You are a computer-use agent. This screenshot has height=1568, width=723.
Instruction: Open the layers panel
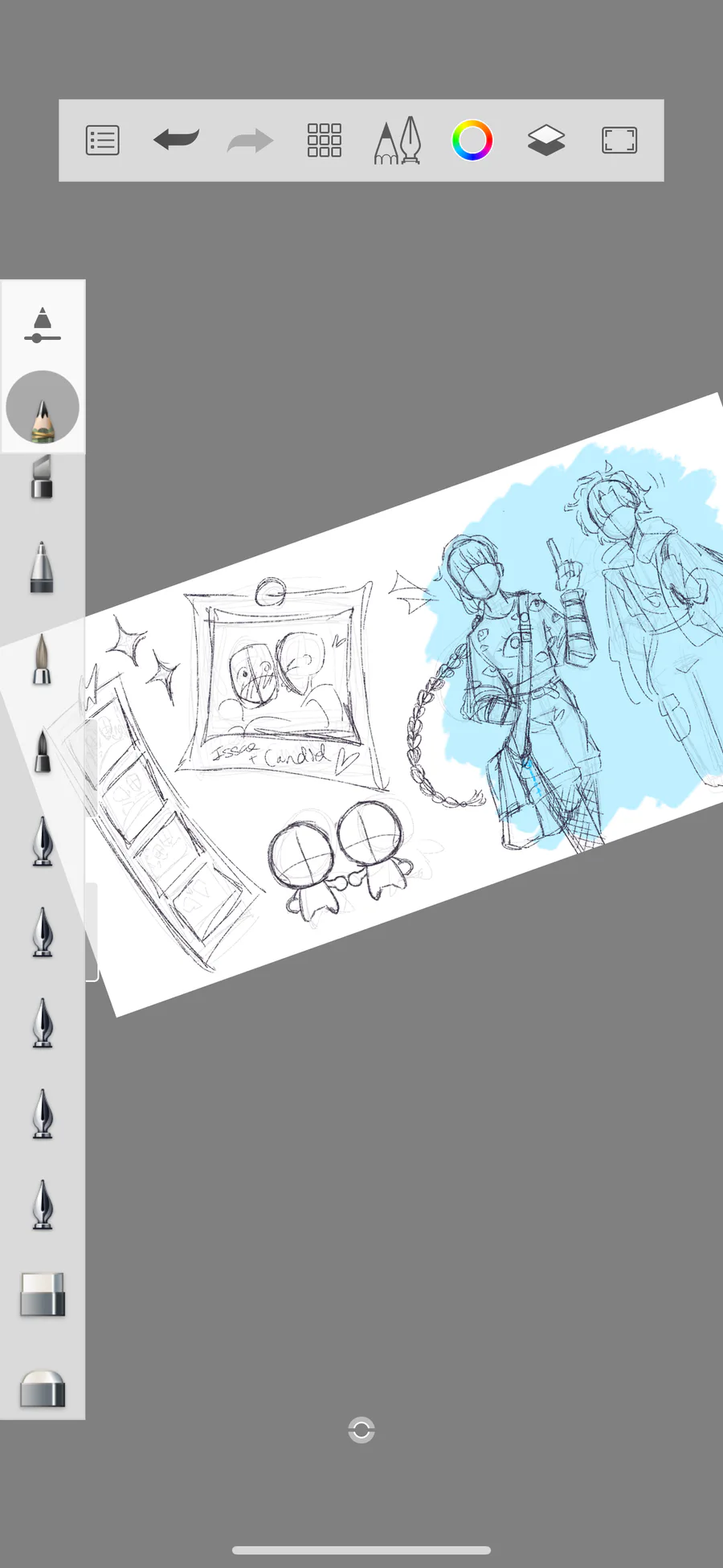coord(546,141)
